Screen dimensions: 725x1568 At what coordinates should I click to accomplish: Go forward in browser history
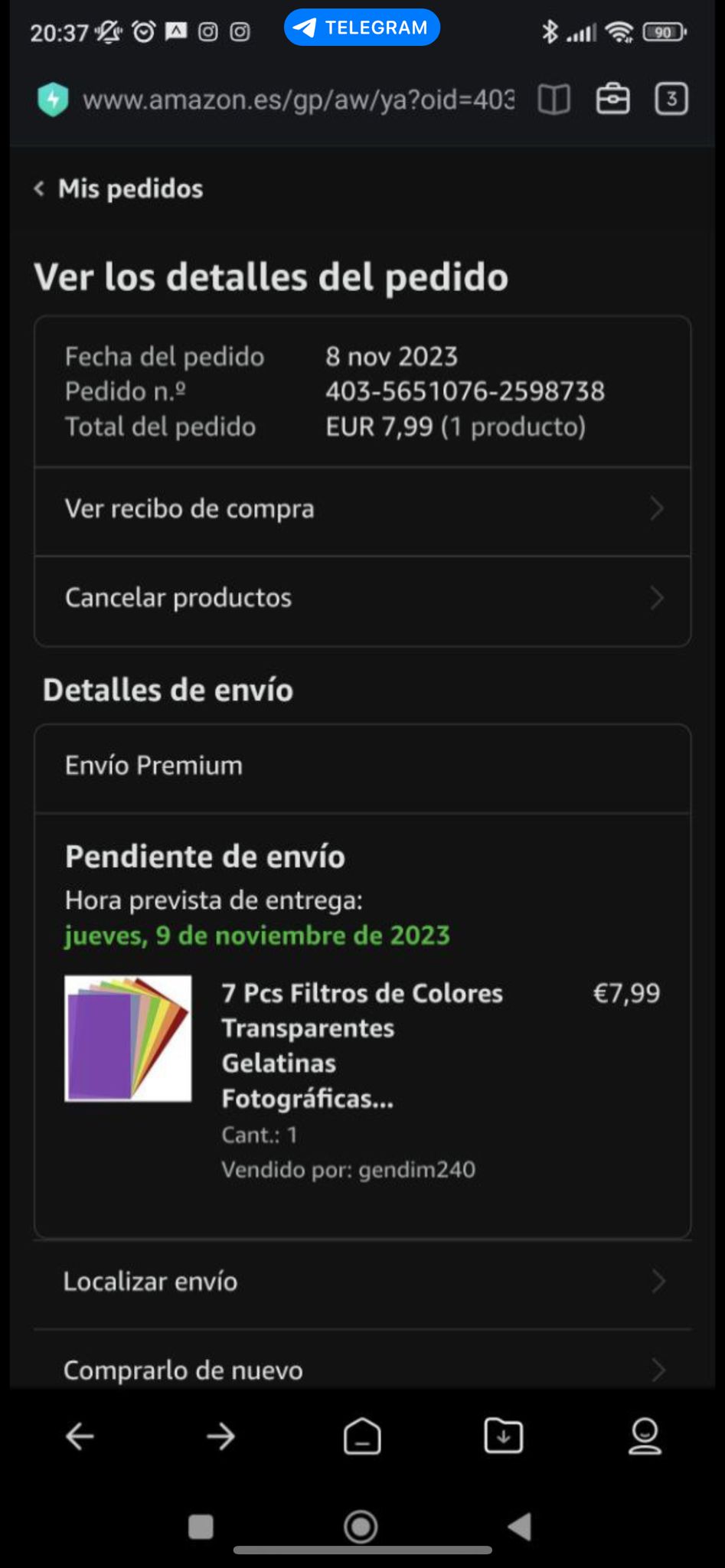pos(221,1436)
